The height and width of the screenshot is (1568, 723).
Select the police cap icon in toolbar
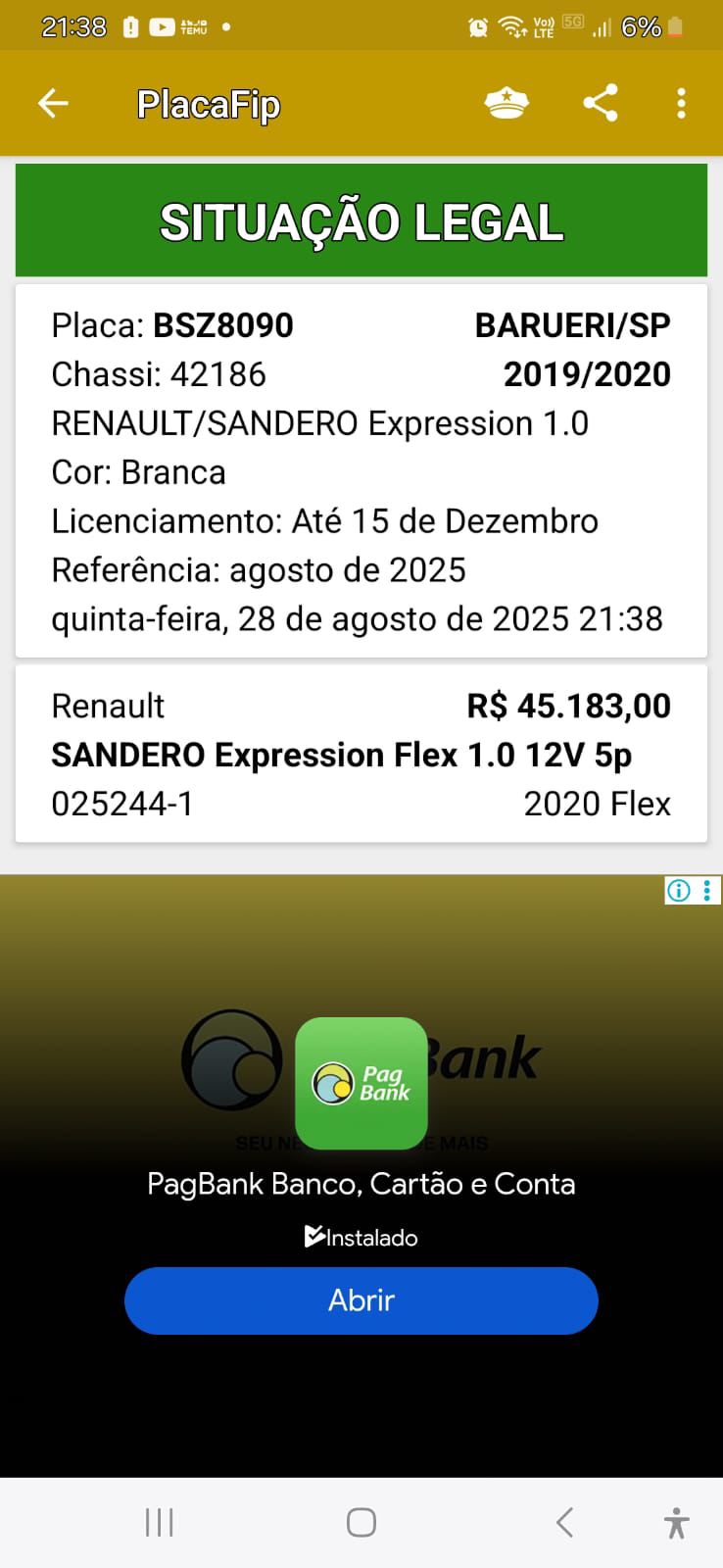(x=506, y=103)
